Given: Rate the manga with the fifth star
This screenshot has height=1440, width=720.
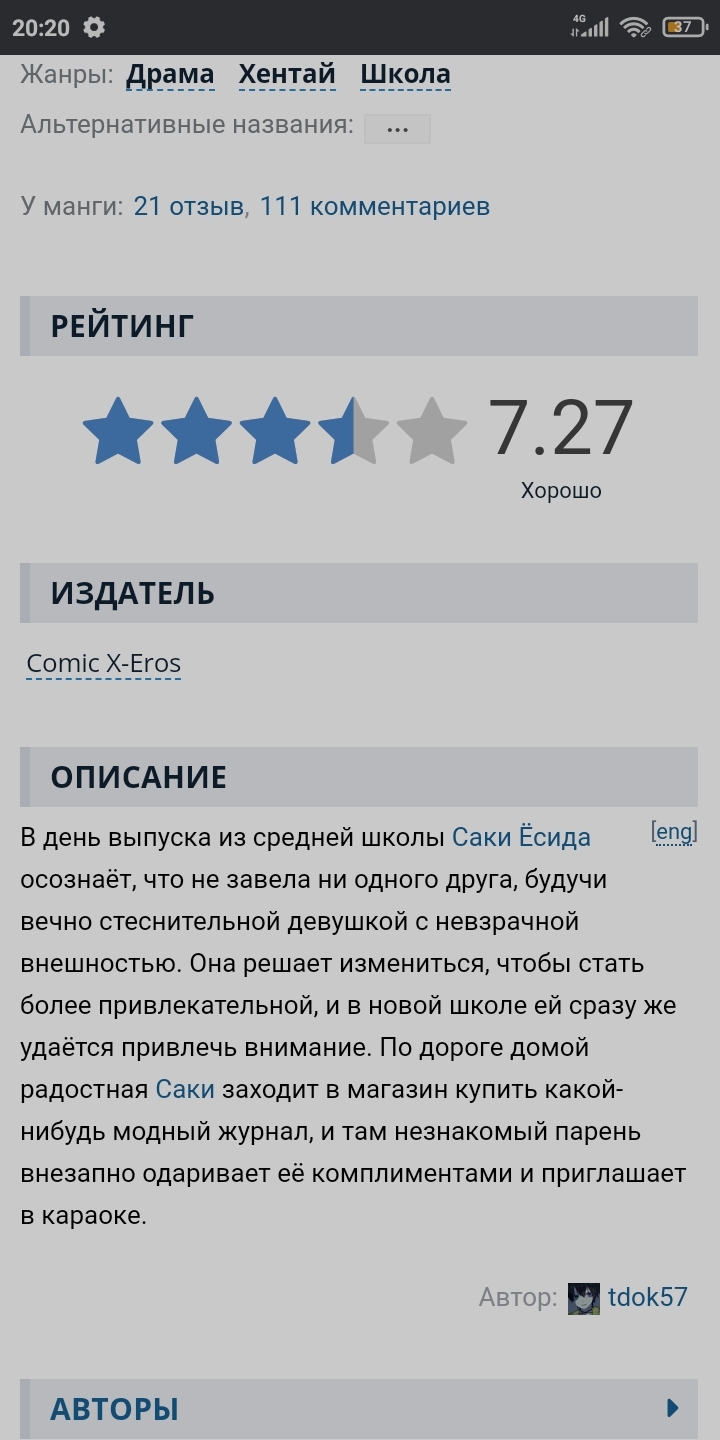Looking at the screenshot, I should pos(432,430).
